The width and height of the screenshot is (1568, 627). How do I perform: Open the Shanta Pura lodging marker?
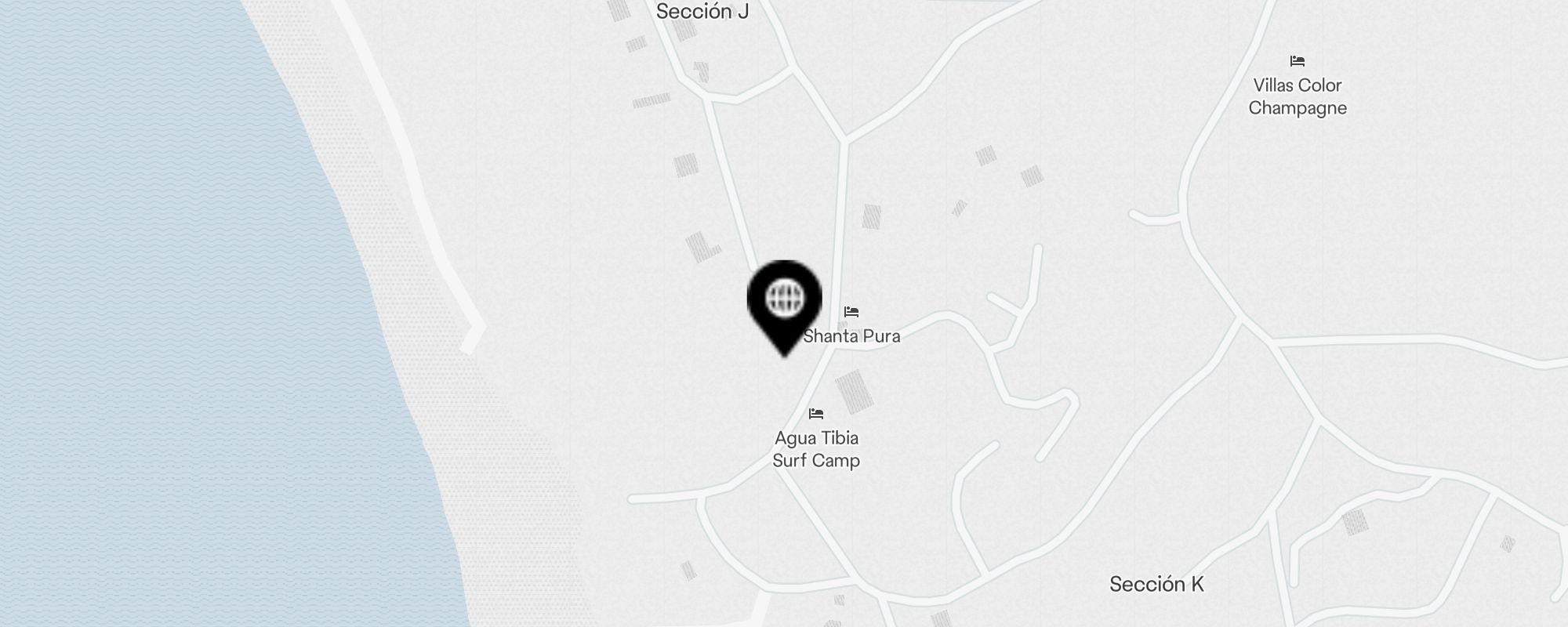tap(851, 313)
